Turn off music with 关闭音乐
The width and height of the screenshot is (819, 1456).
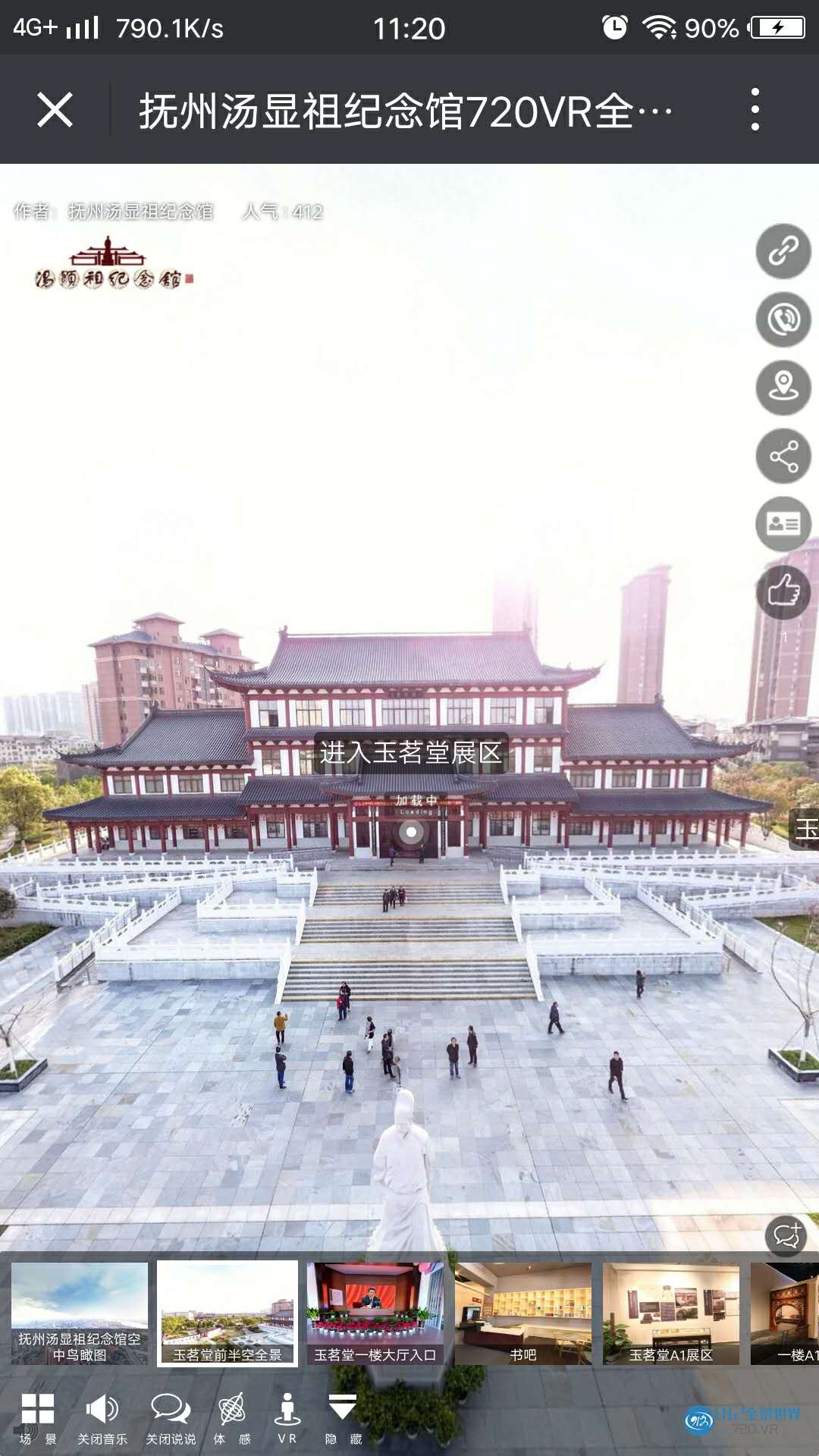(102, 1417)
